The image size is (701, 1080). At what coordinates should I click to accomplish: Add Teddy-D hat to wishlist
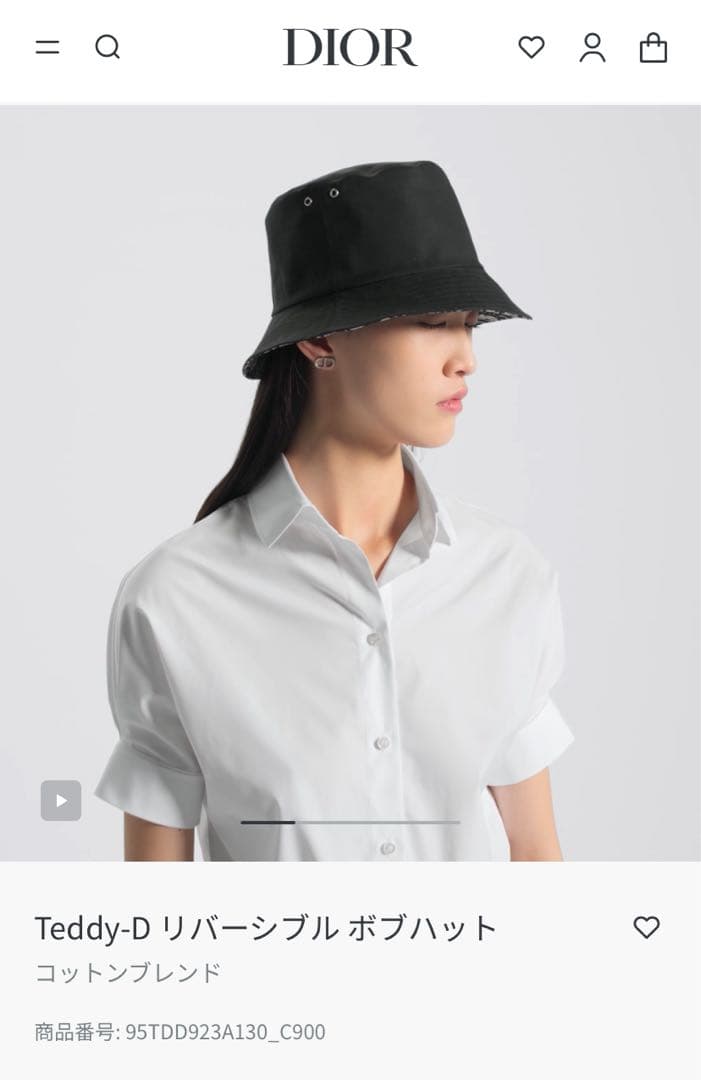point(647,927)
